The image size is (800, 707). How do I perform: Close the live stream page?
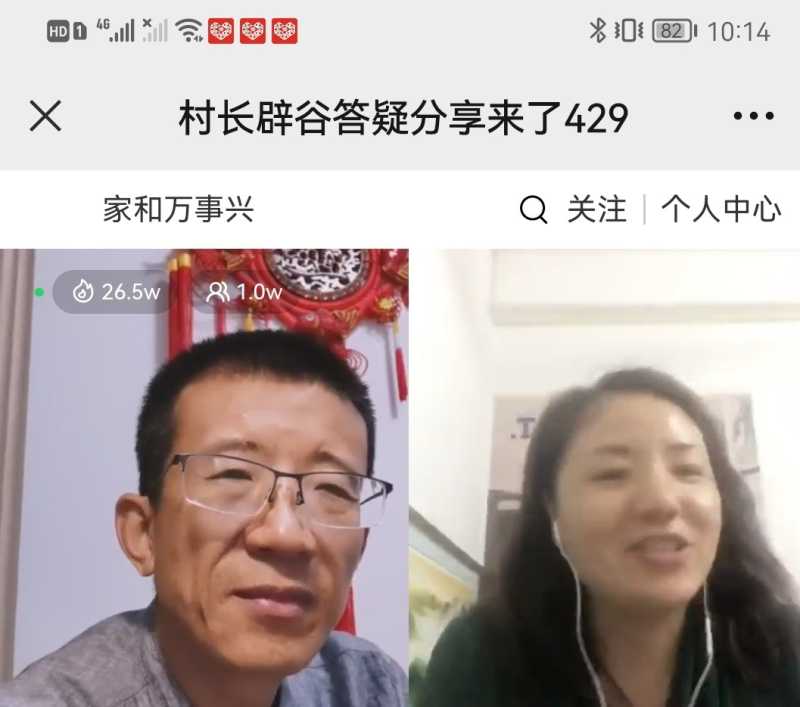45,117
